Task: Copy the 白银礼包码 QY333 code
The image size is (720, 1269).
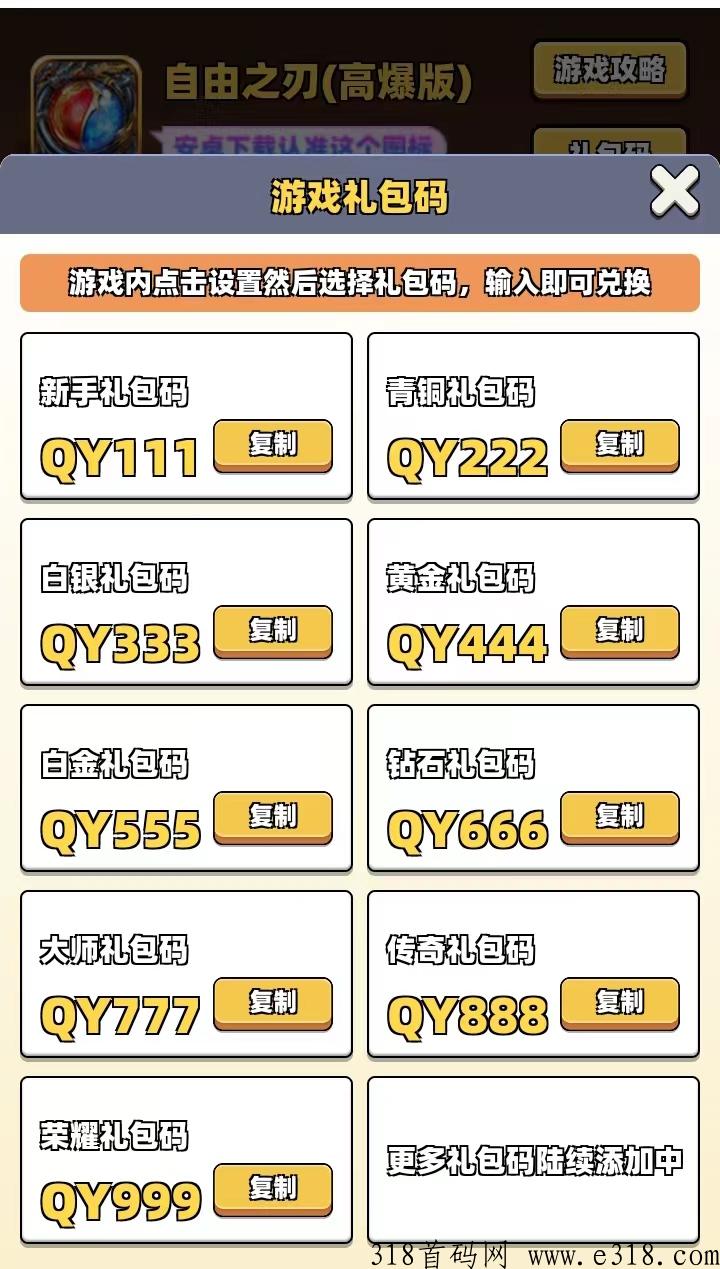Action: coord(273,630)
